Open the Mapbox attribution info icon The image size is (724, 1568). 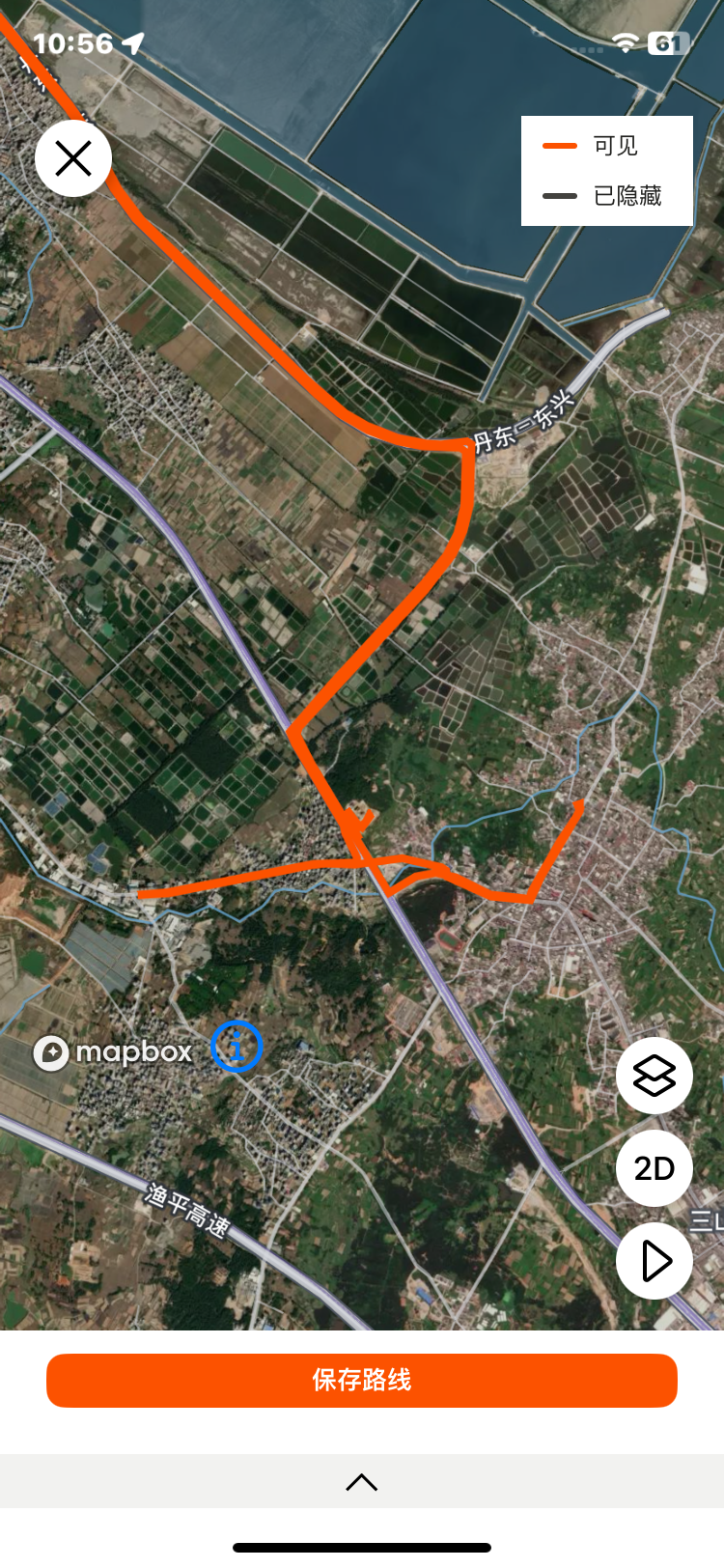[237, 1047]
